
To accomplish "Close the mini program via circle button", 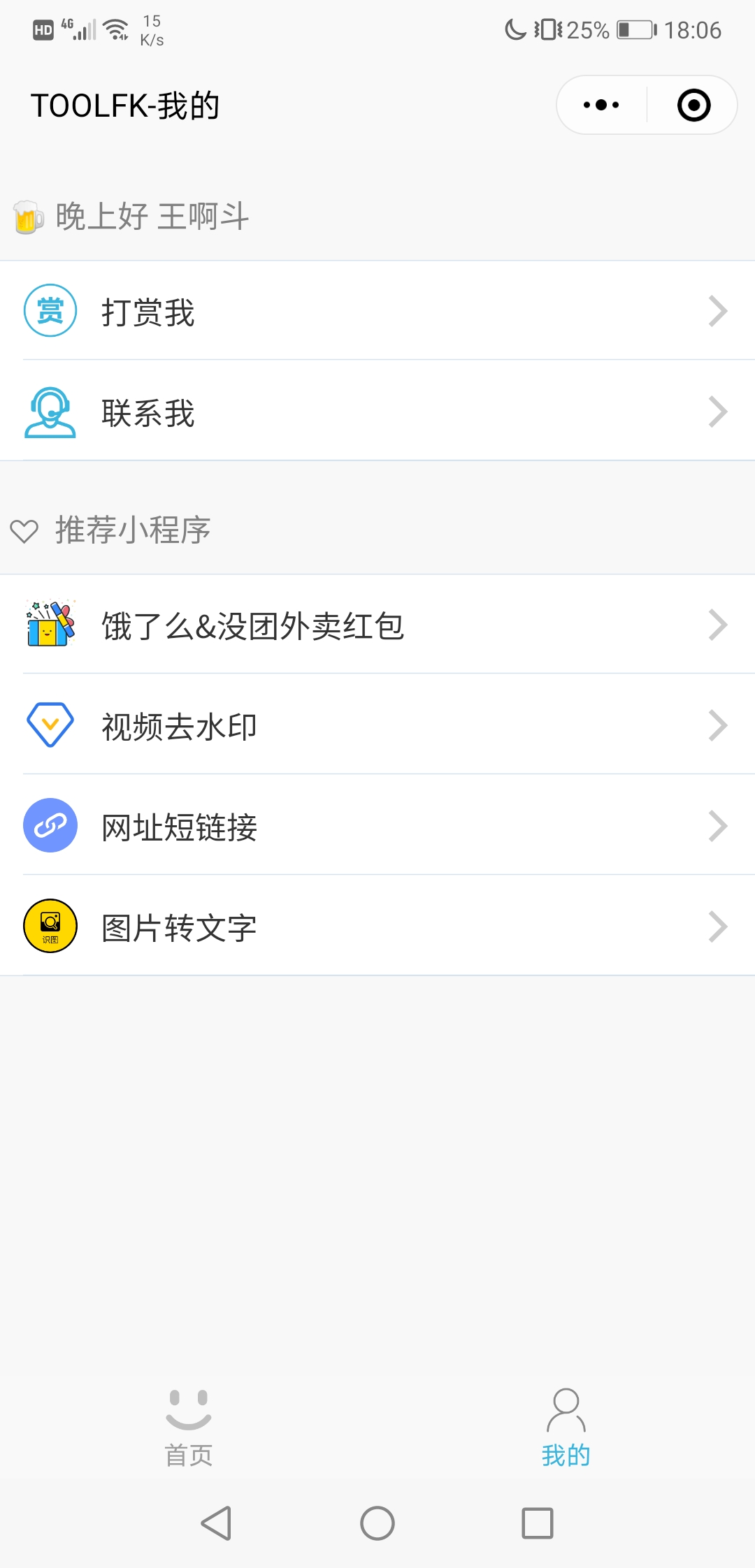I will (x=693, y=106).
